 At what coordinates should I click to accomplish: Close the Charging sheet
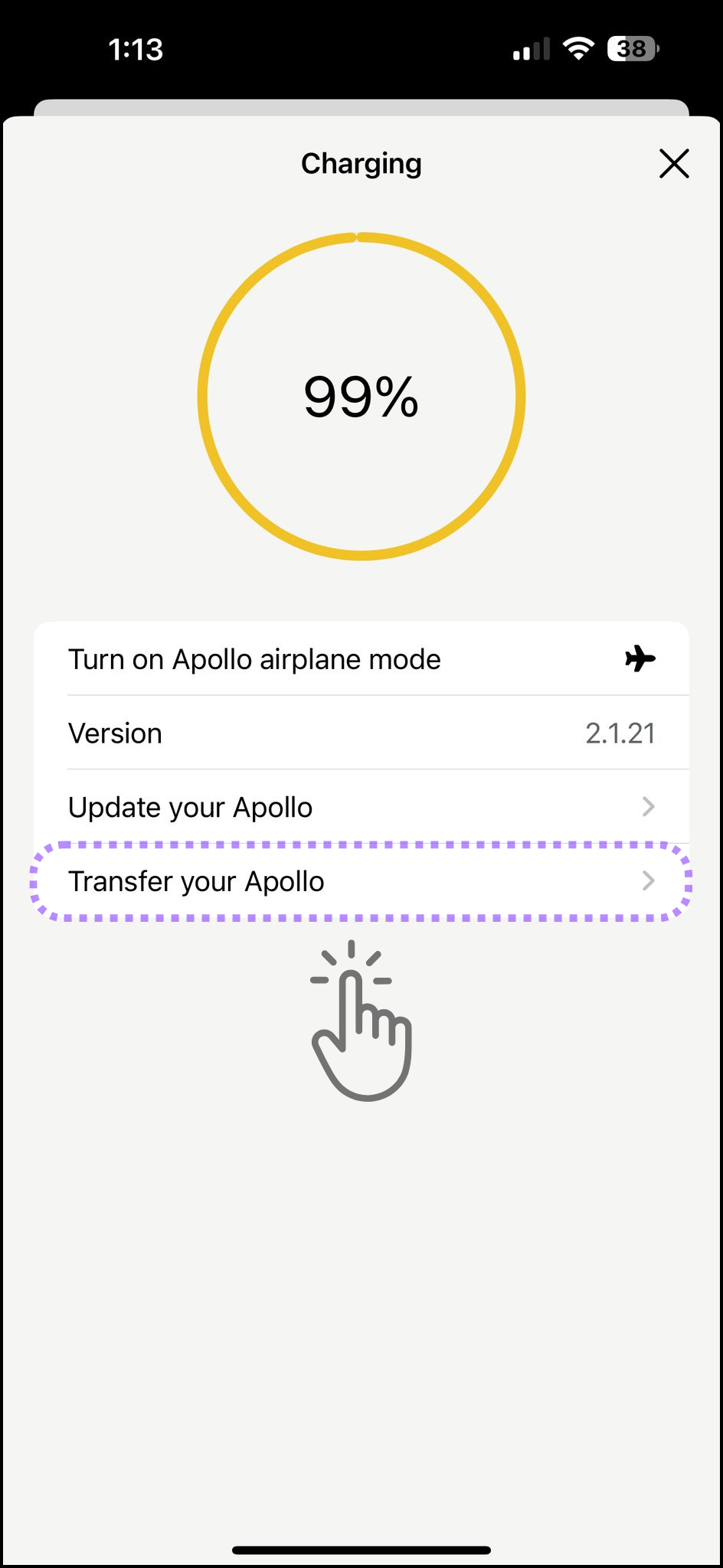coord(674,164)
